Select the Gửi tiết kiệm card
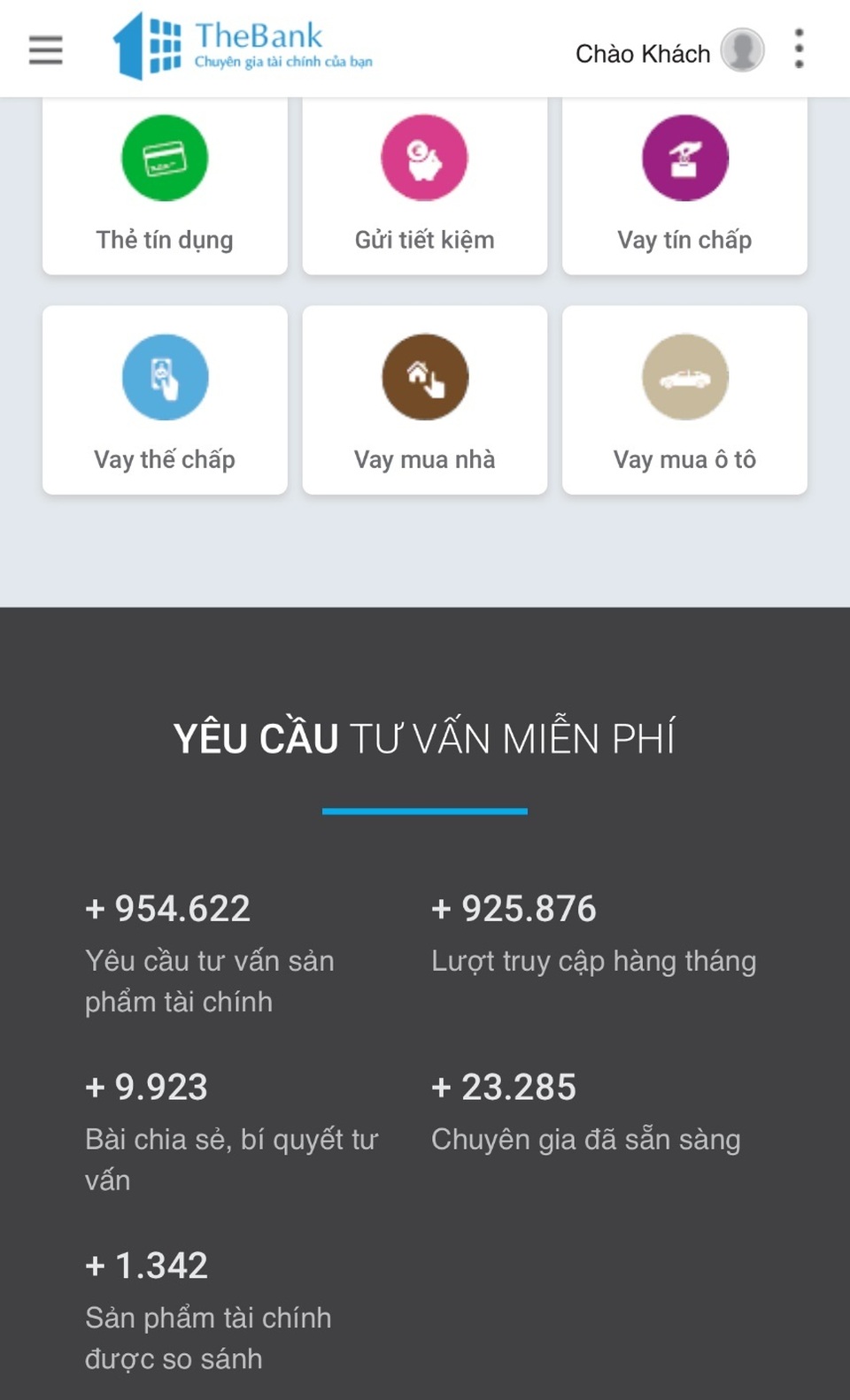The image size is (850, 1400). click(425, 188)
